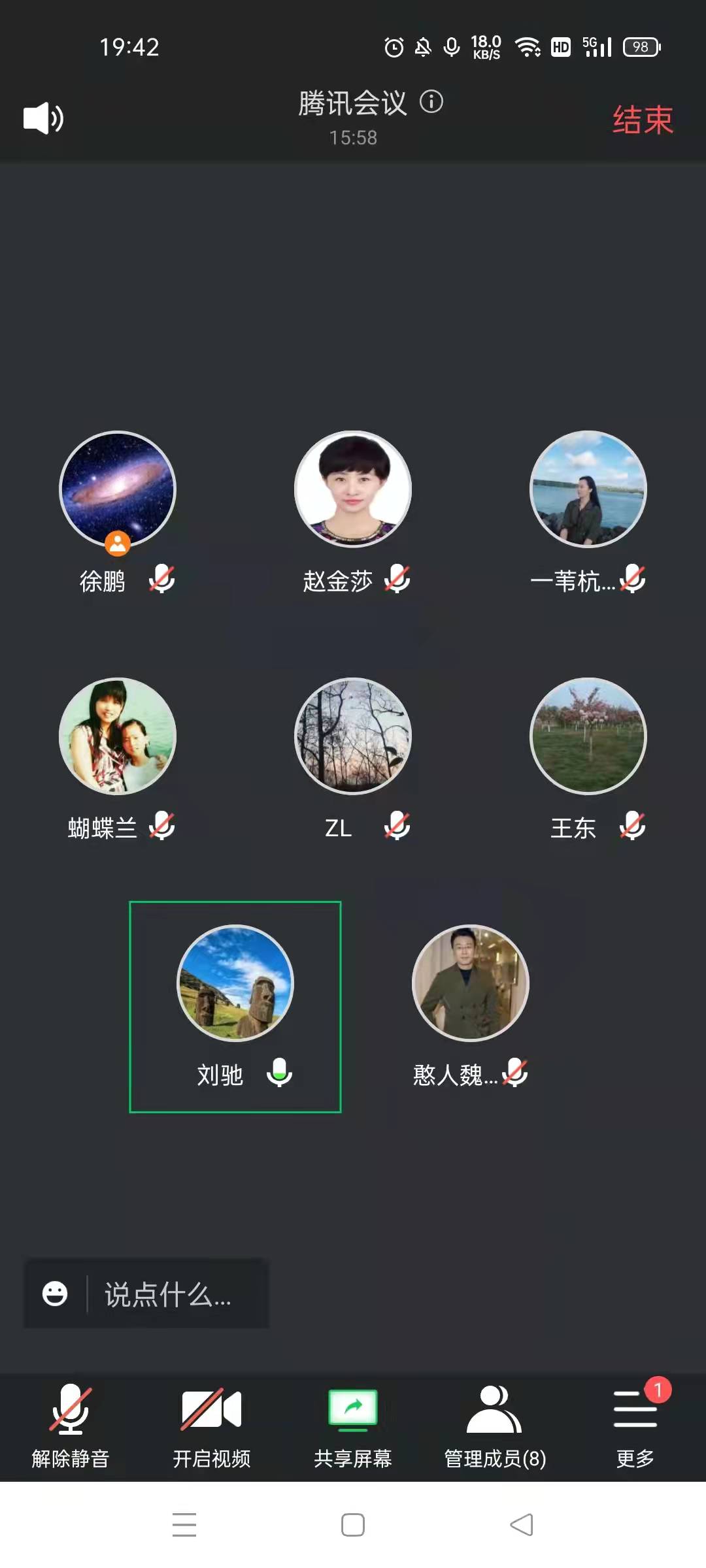Image resolution: width=706 pixels, height=1568 pixels.
Task: Open the meeting info icon
Action: point(431,102)
